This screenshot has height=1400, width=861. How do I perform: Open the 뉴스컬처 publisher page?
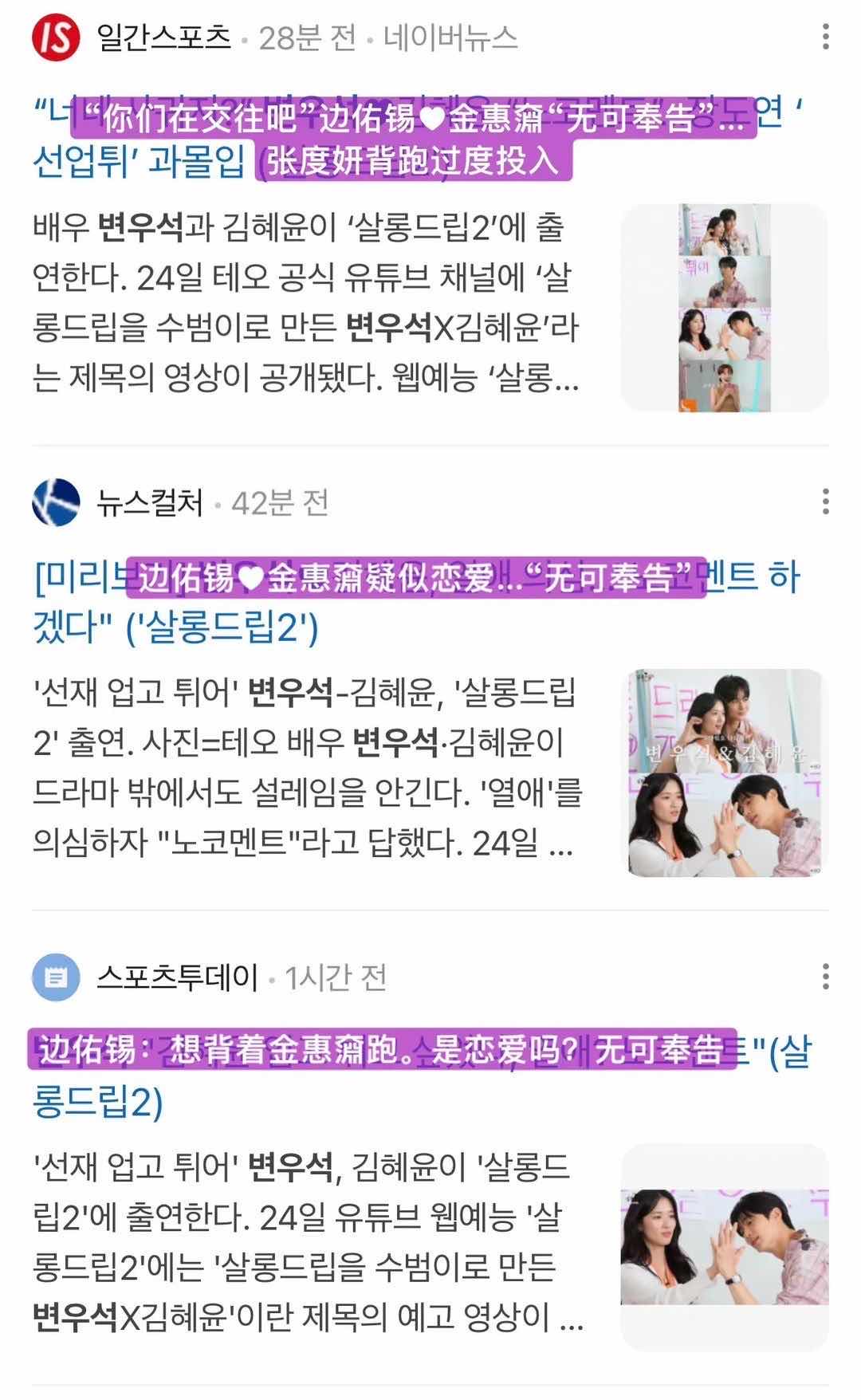click(150, 502)
